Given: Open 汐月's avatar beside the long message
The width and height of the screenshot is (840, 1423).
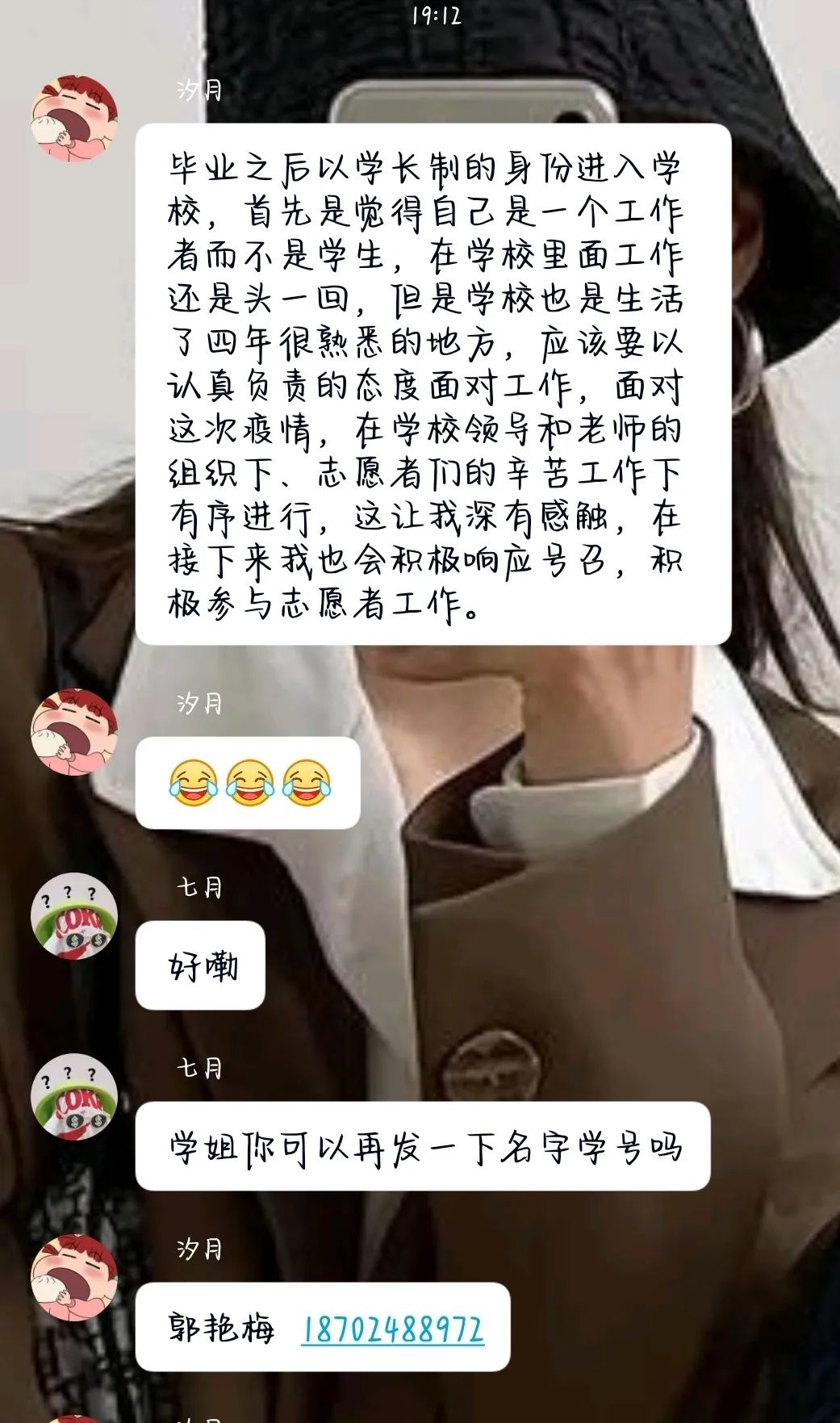Looking at the screenshot, I should pyautogui.click(x=74, y=119).
